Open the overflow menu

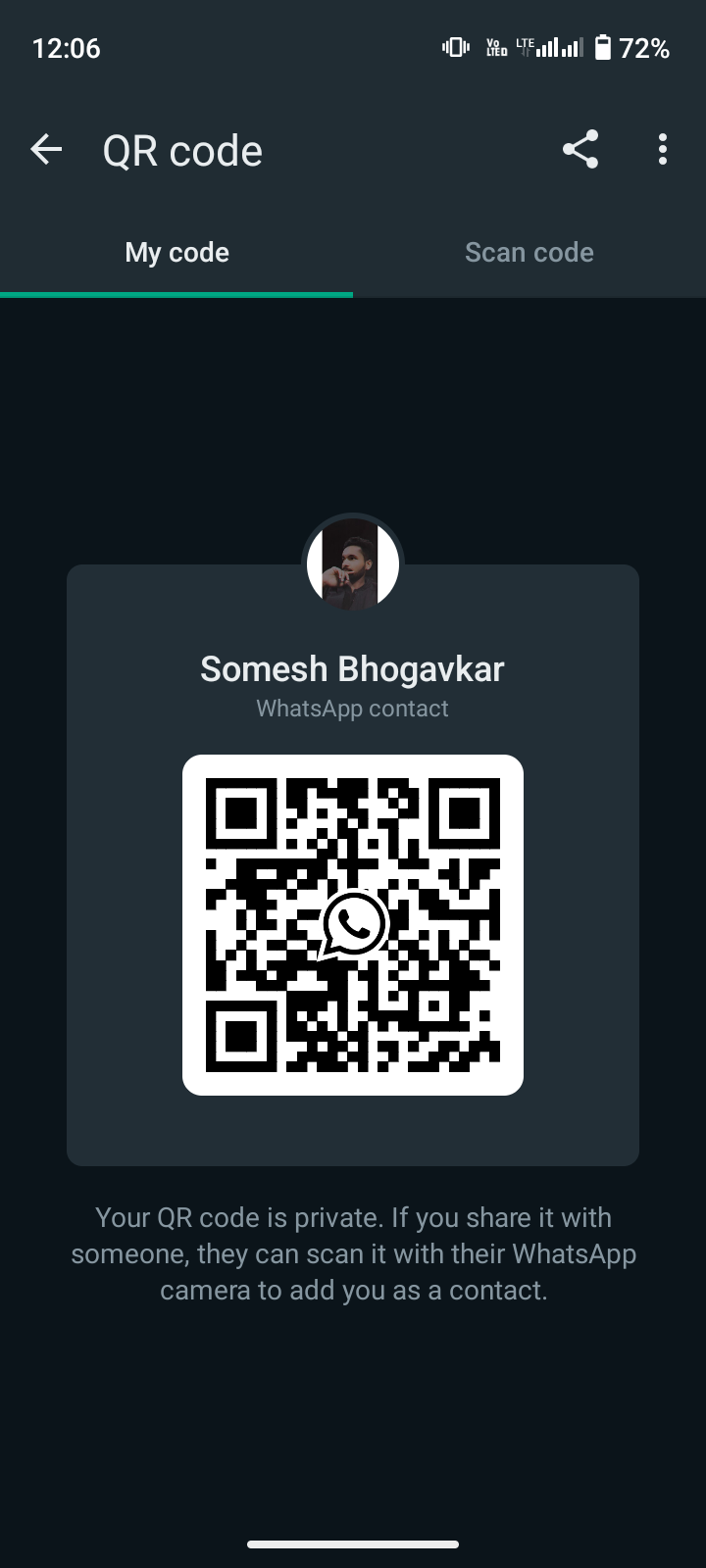[663, 150]
